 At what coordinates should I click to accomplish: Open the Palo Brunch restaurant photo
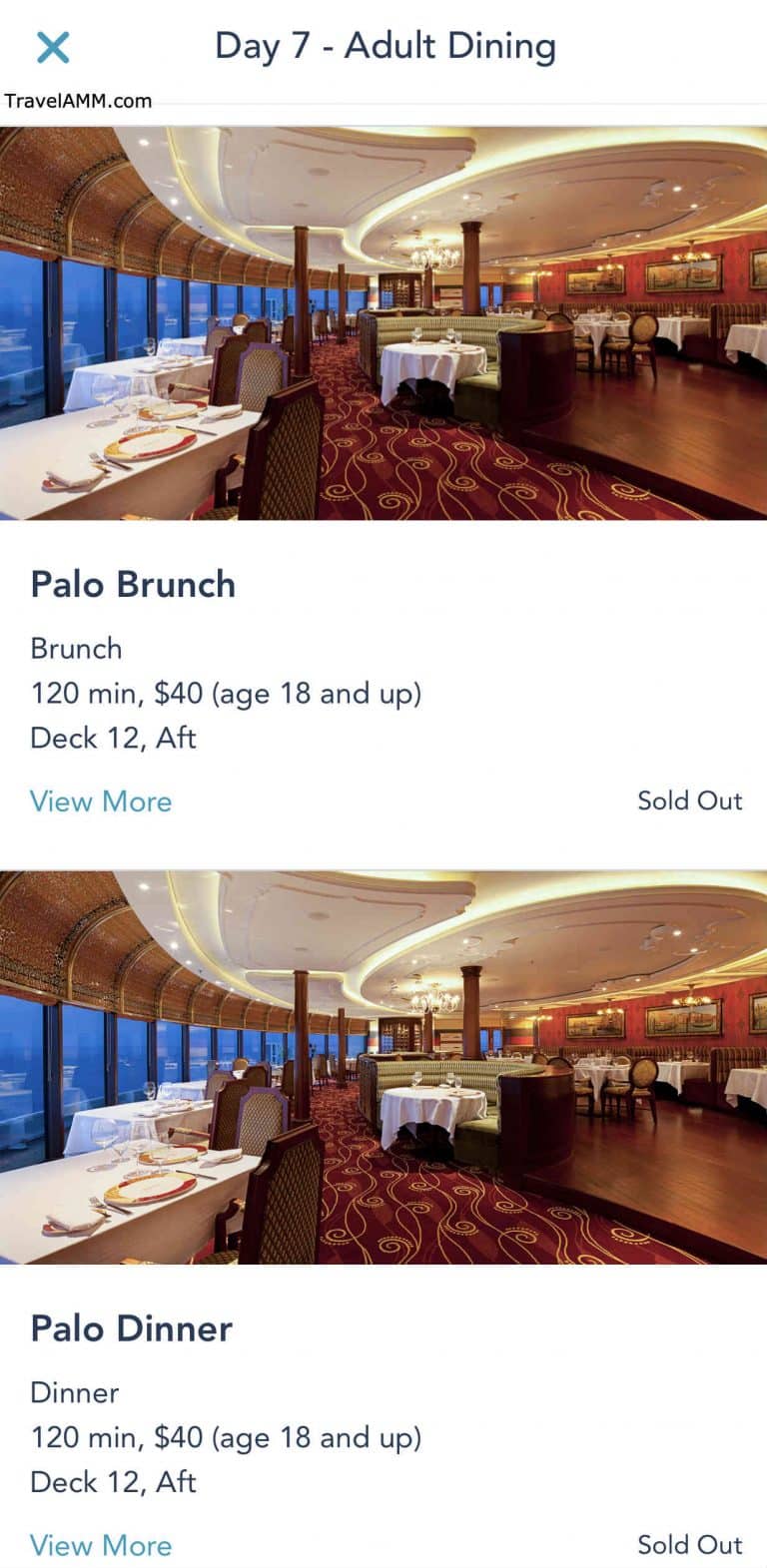point(383,323)
